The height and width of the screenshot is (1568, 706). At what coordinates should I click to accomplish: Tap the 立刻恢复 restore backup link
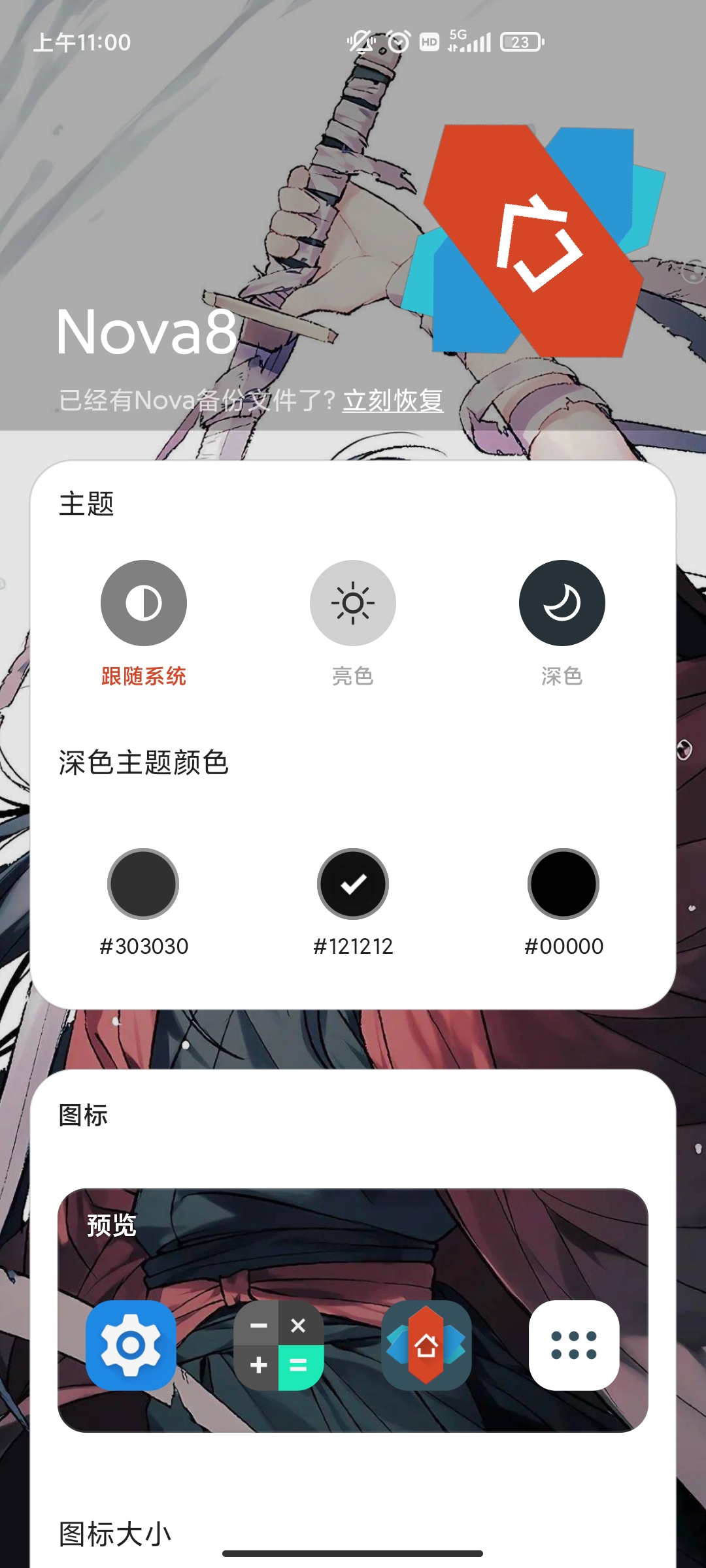(393, 400)
